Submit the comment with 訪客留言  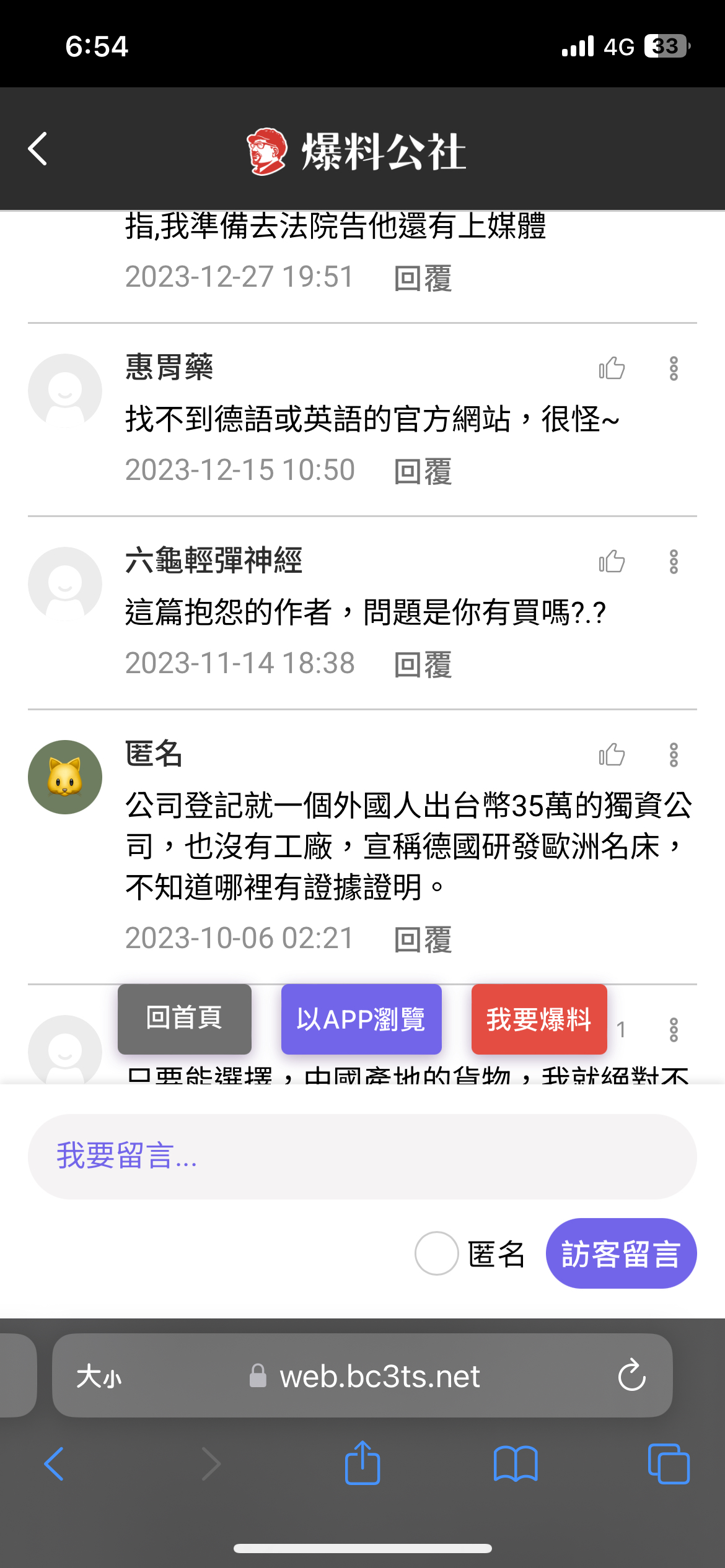coord(621,1253)
